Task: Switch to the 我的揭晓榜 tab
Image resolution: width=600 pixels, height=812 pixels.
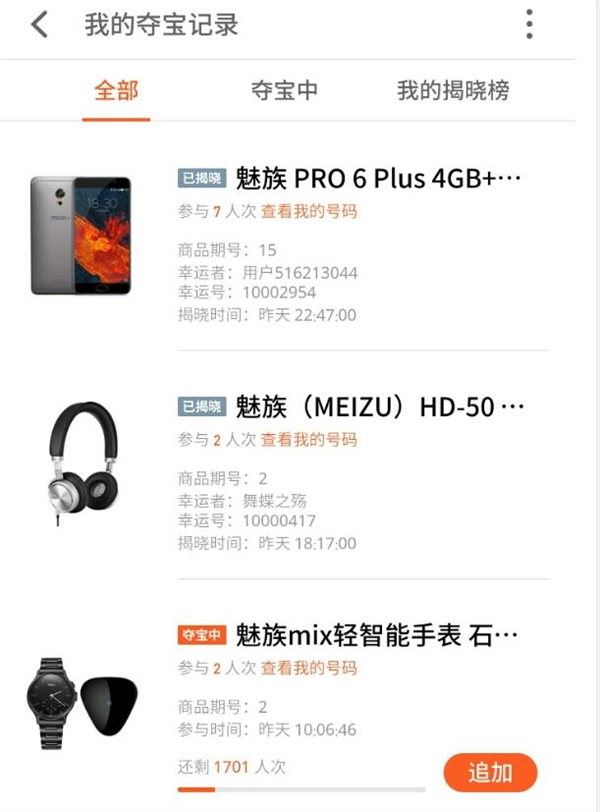Action: tap(453, 90)
